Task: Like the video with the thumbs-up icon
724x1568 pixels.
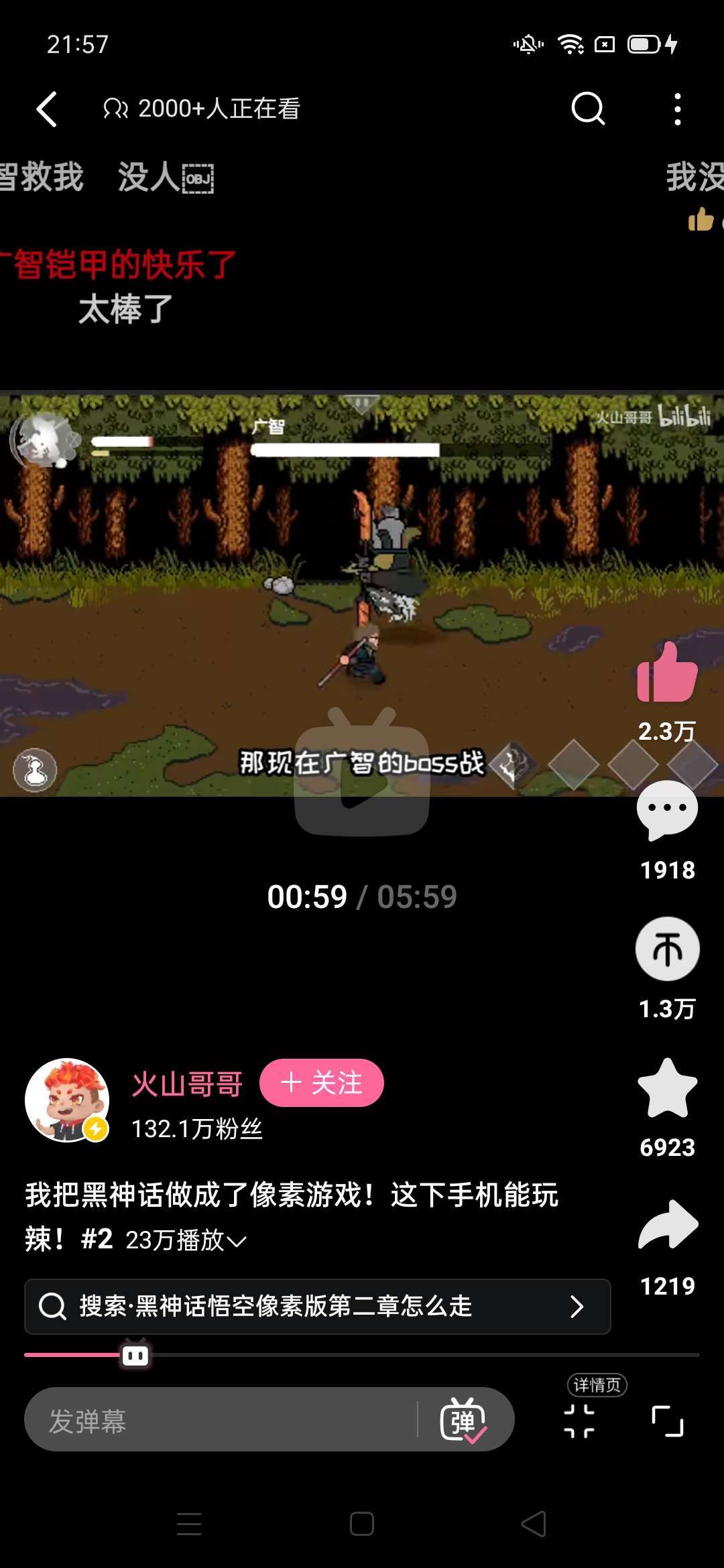Action: 667,673
